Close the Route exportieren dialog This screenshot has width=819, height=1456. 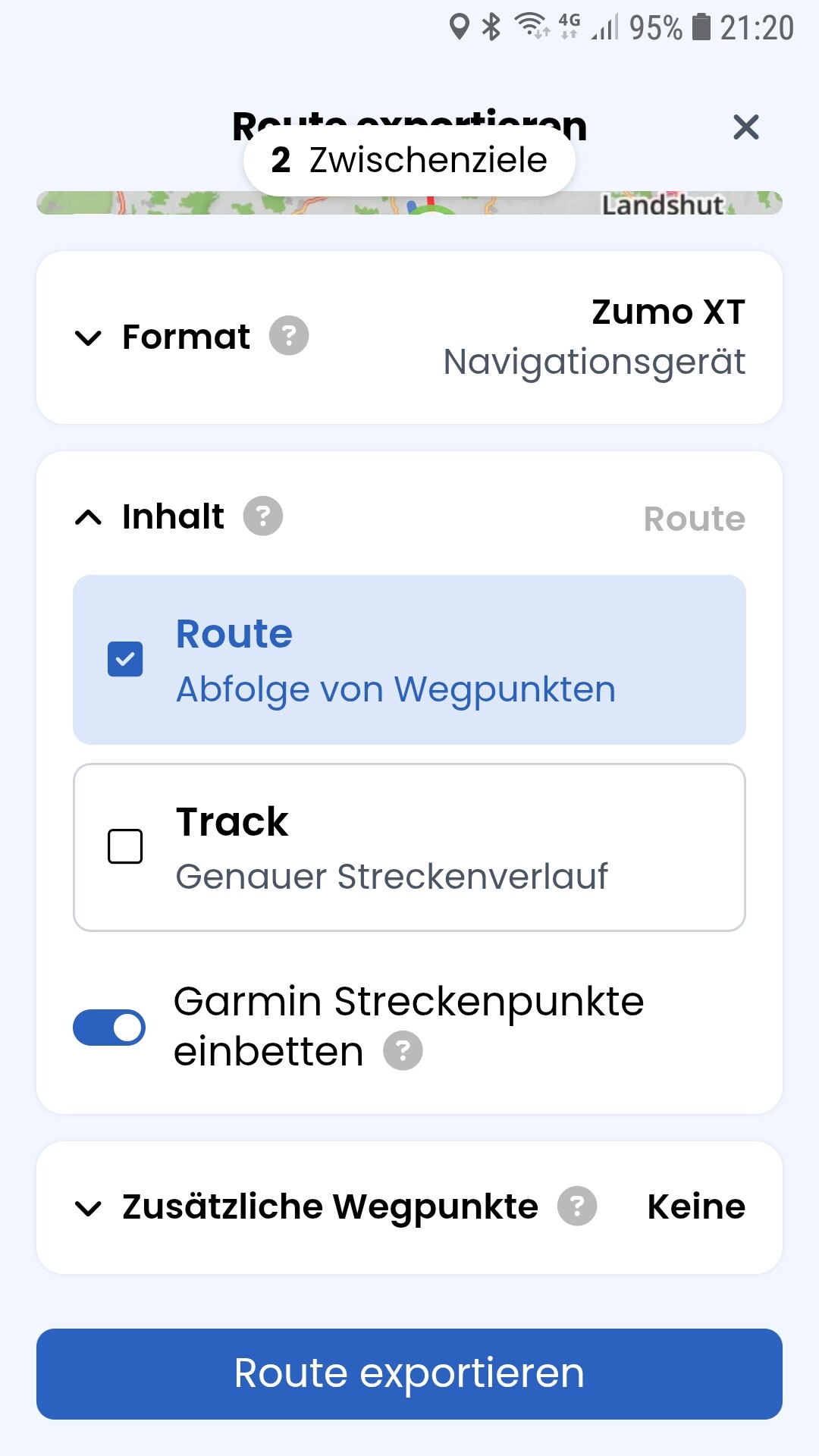click(745, 127)
